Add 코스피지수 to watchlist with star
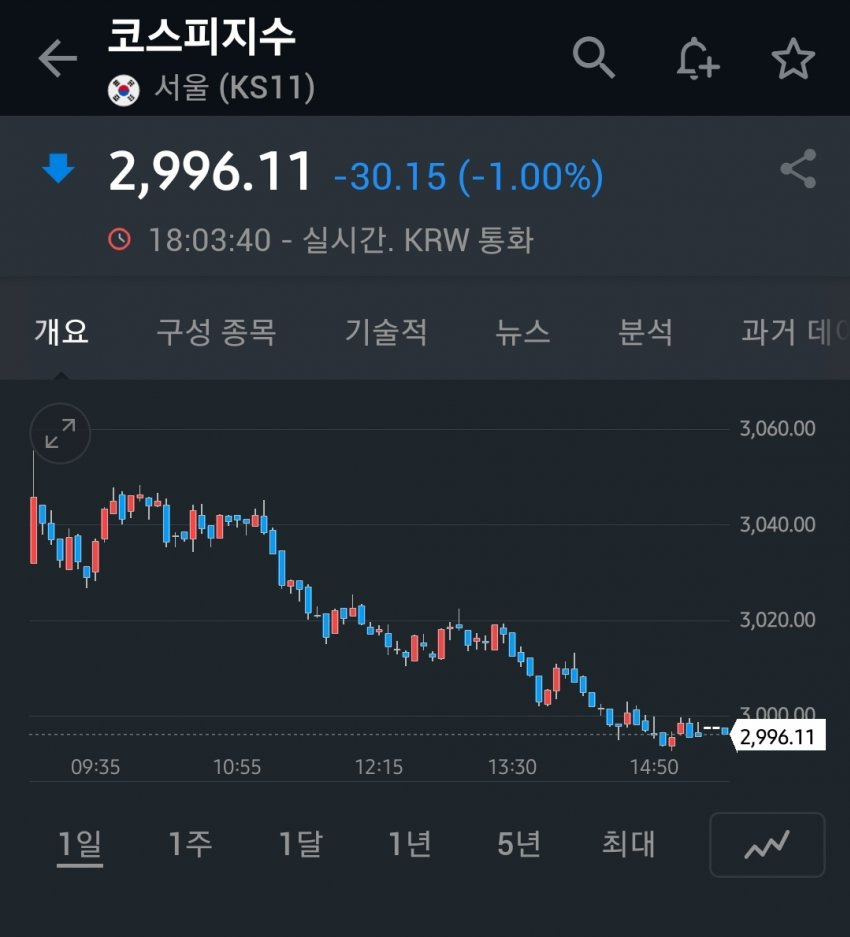 tap(793, 59)
